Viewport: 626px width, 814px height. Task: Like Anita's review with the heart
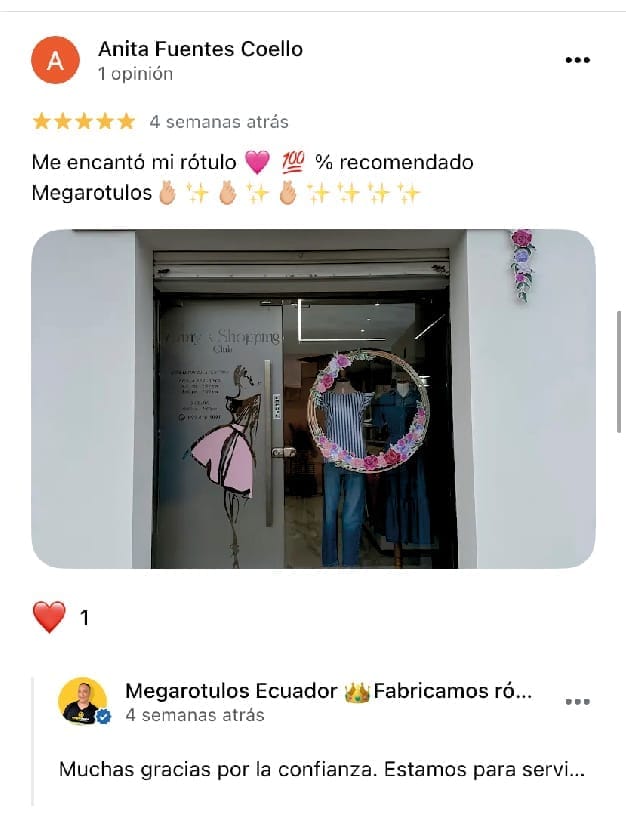(49, 617)
